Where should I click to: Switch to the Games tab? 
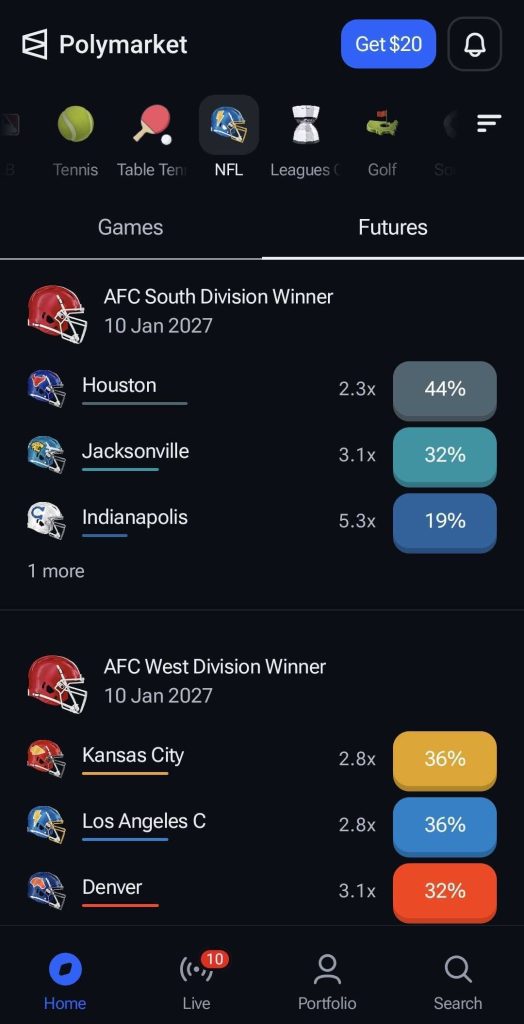(131, 227)
